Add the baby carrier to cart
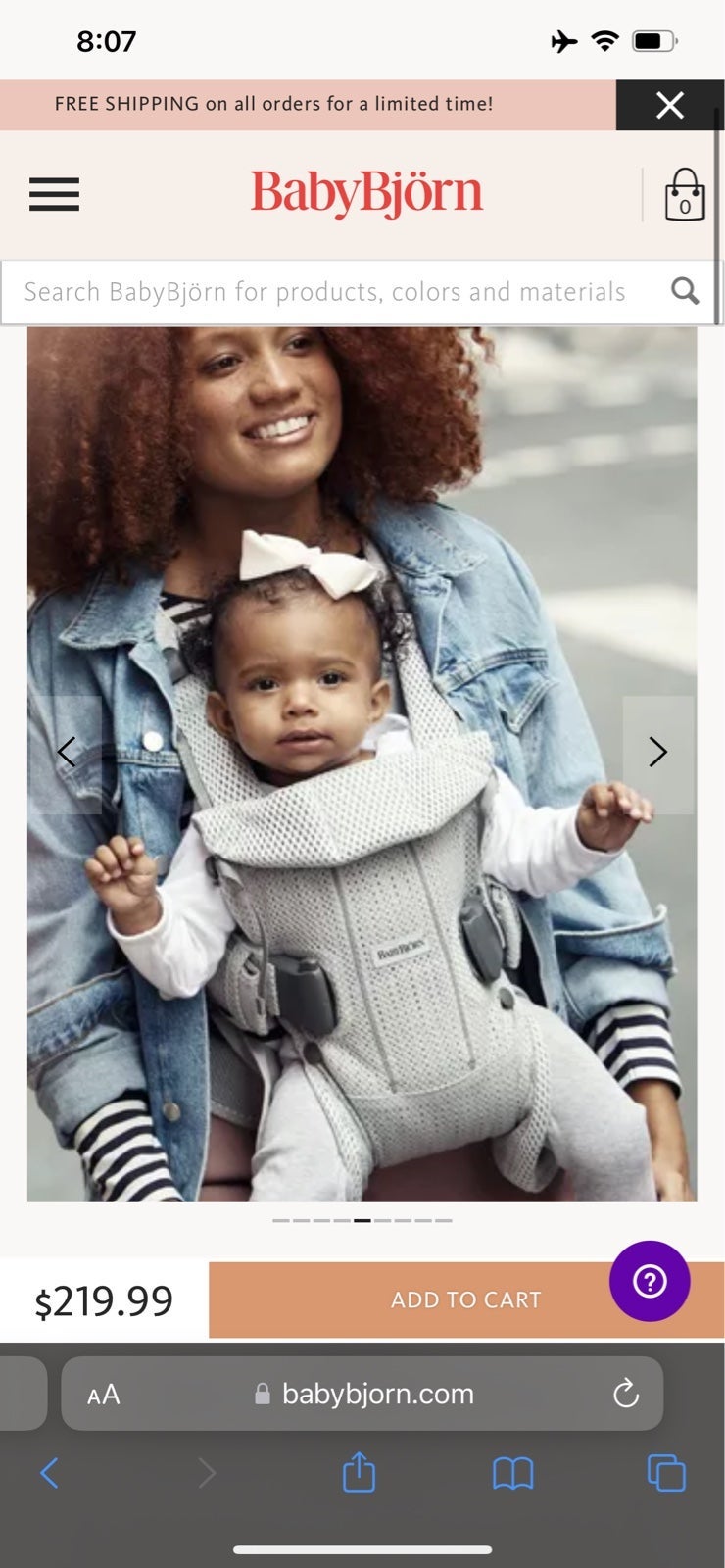This screenshot has width=725, height=1568. click(466, 1299)
